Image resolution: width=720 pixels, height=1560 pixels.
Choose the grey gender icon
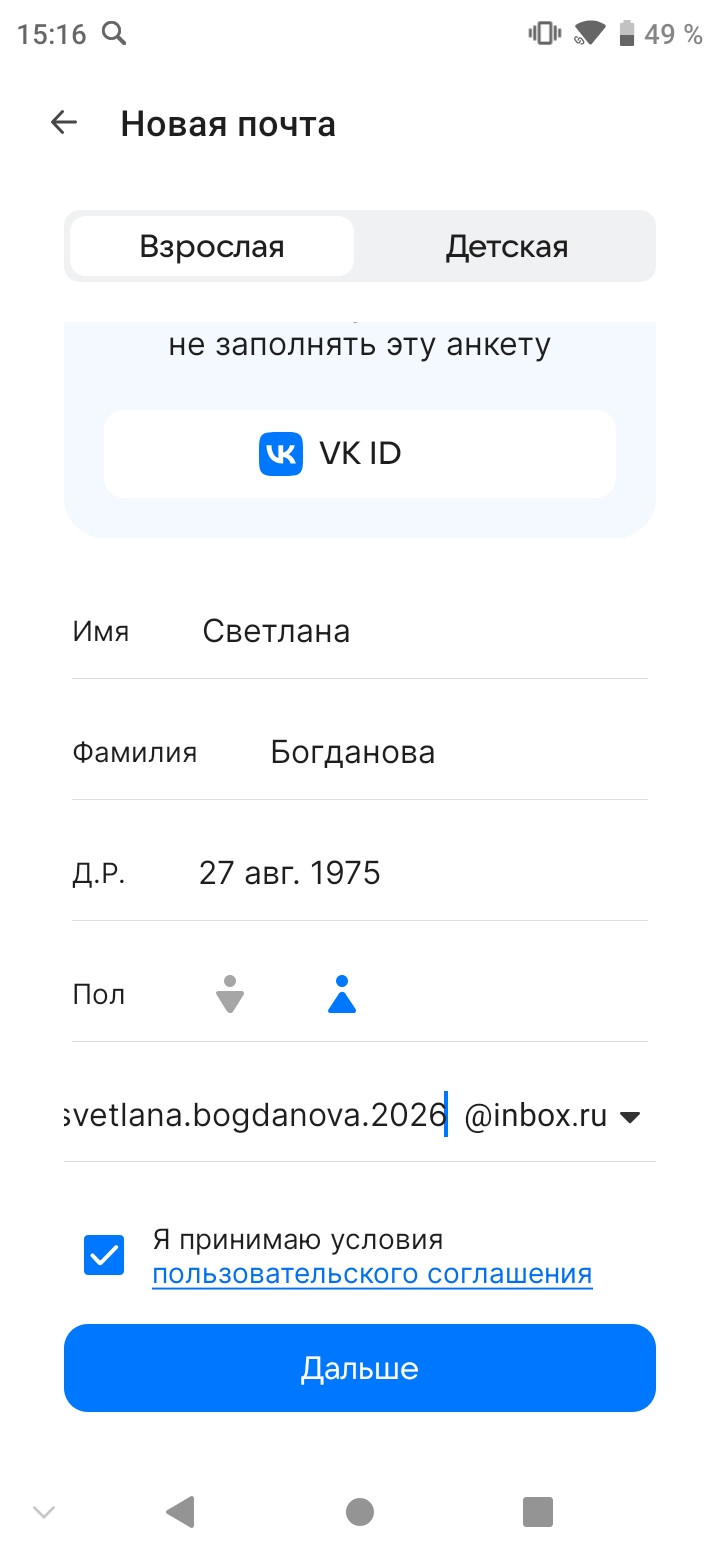230,995
